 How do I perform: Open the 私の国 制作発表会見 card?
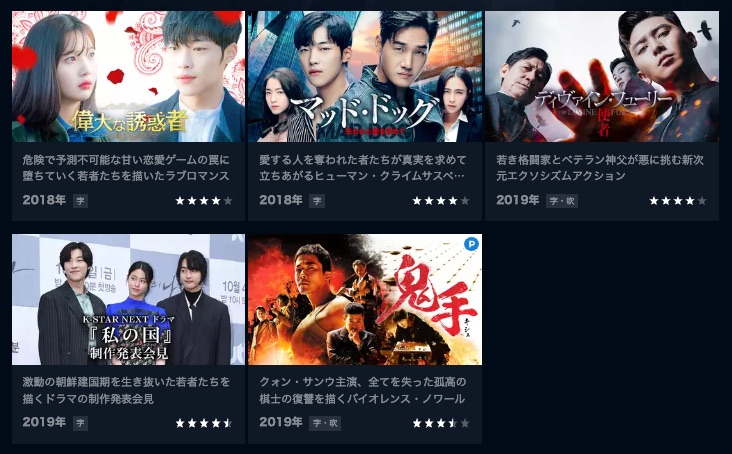tap(128, 300)
